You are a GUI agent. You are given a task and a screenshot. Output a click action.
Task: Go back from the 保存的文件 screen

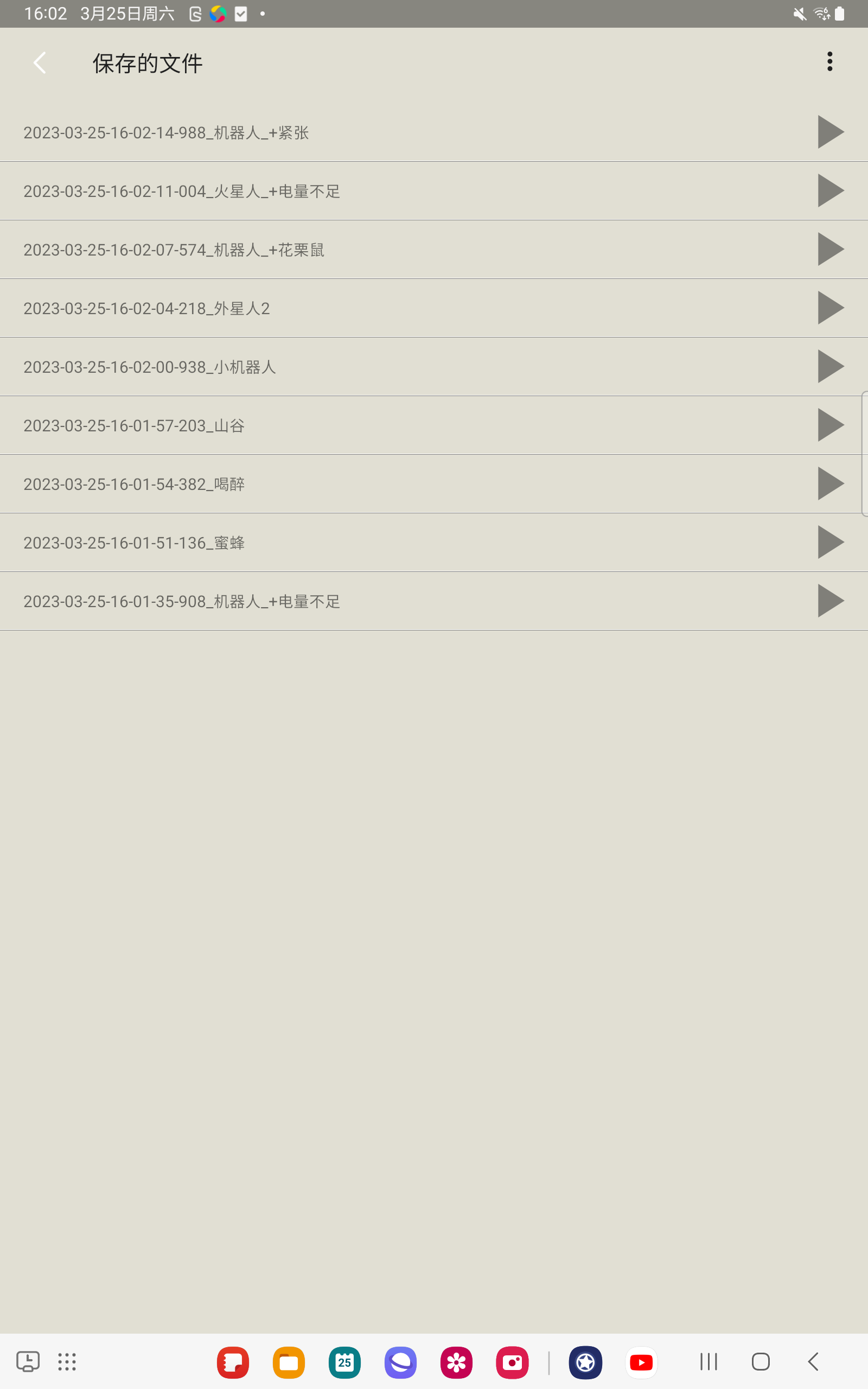click(x=40, y=62)
